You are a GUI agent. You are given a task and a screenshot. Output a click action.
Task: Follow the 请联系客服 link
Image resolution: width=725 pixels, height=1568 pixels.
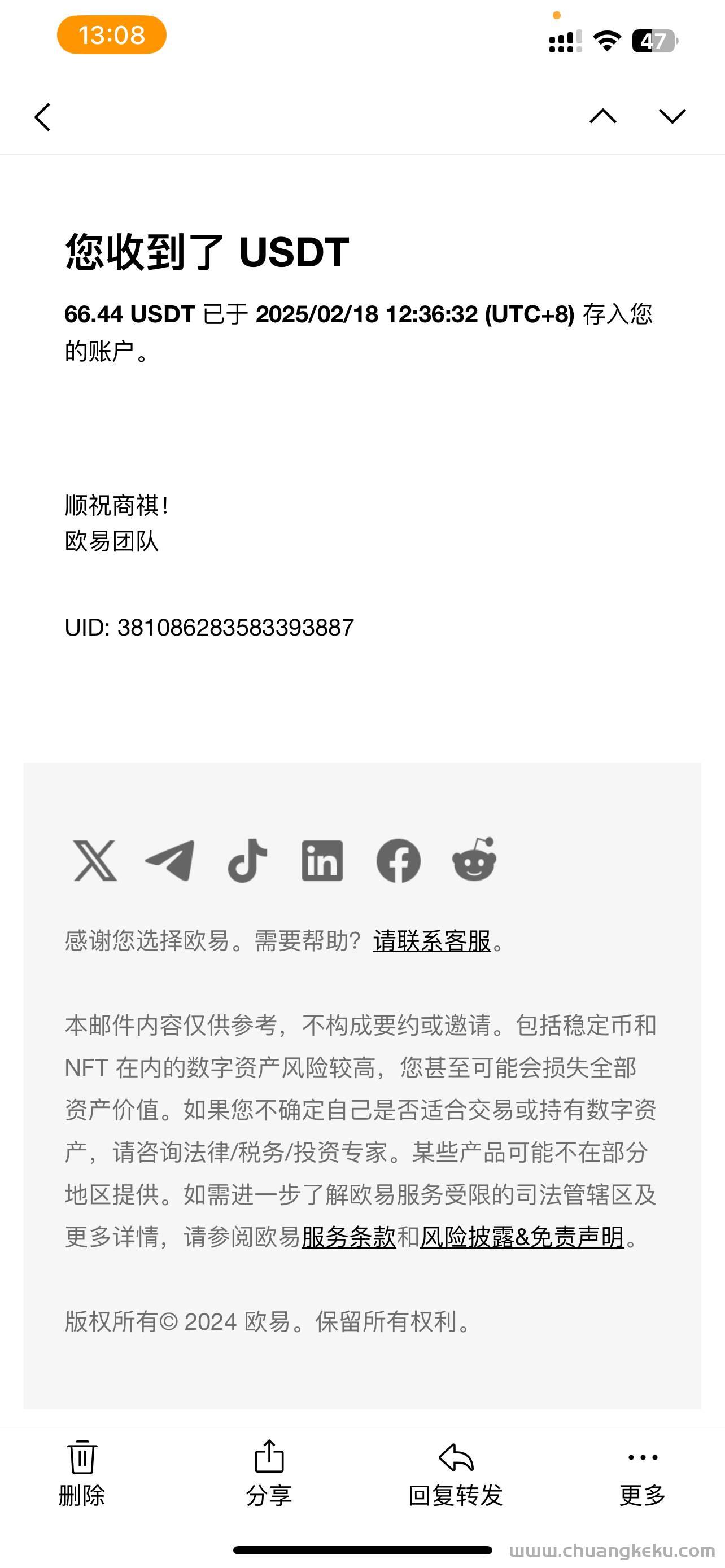point(431,940)
